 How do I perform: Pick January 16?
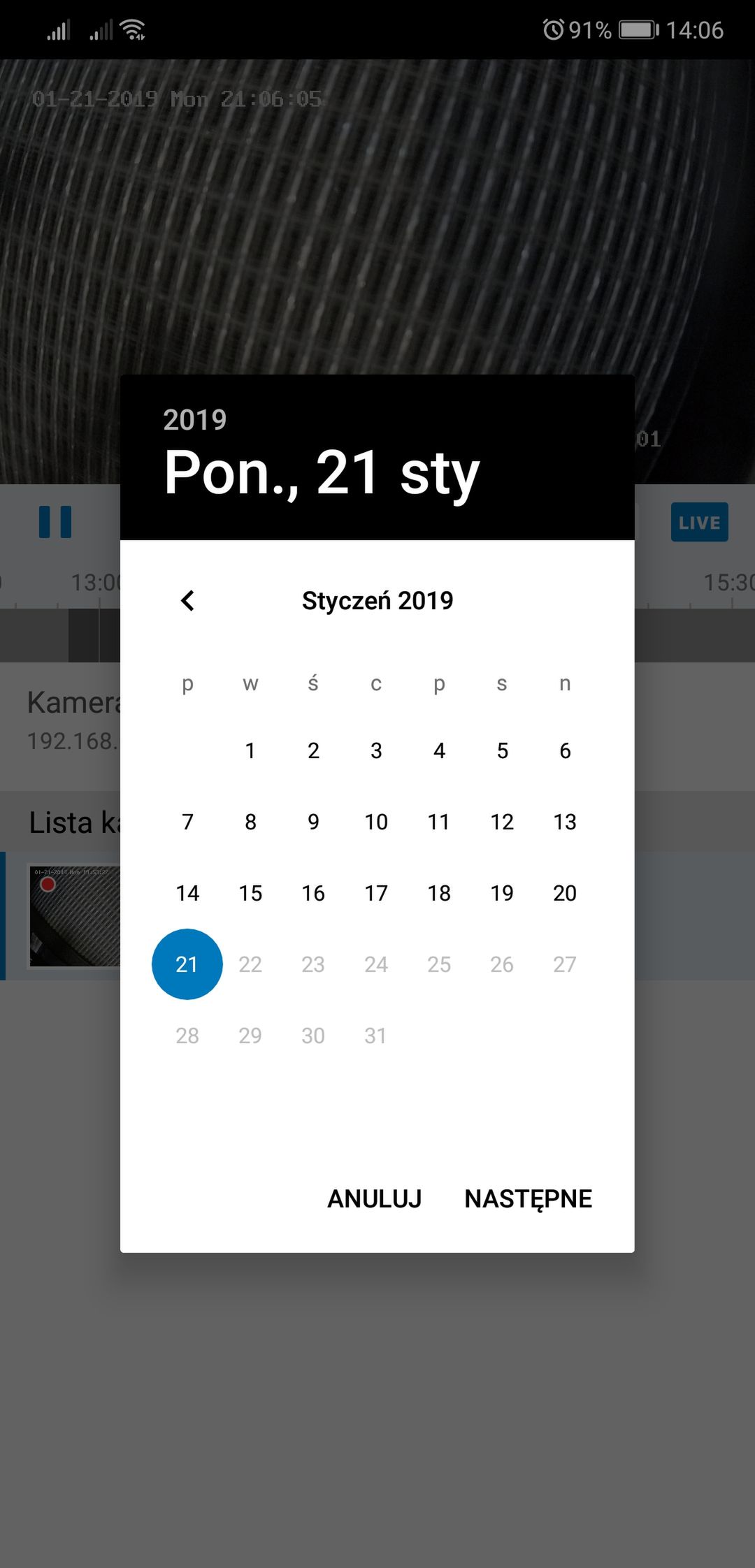click(x=313, y=893)
